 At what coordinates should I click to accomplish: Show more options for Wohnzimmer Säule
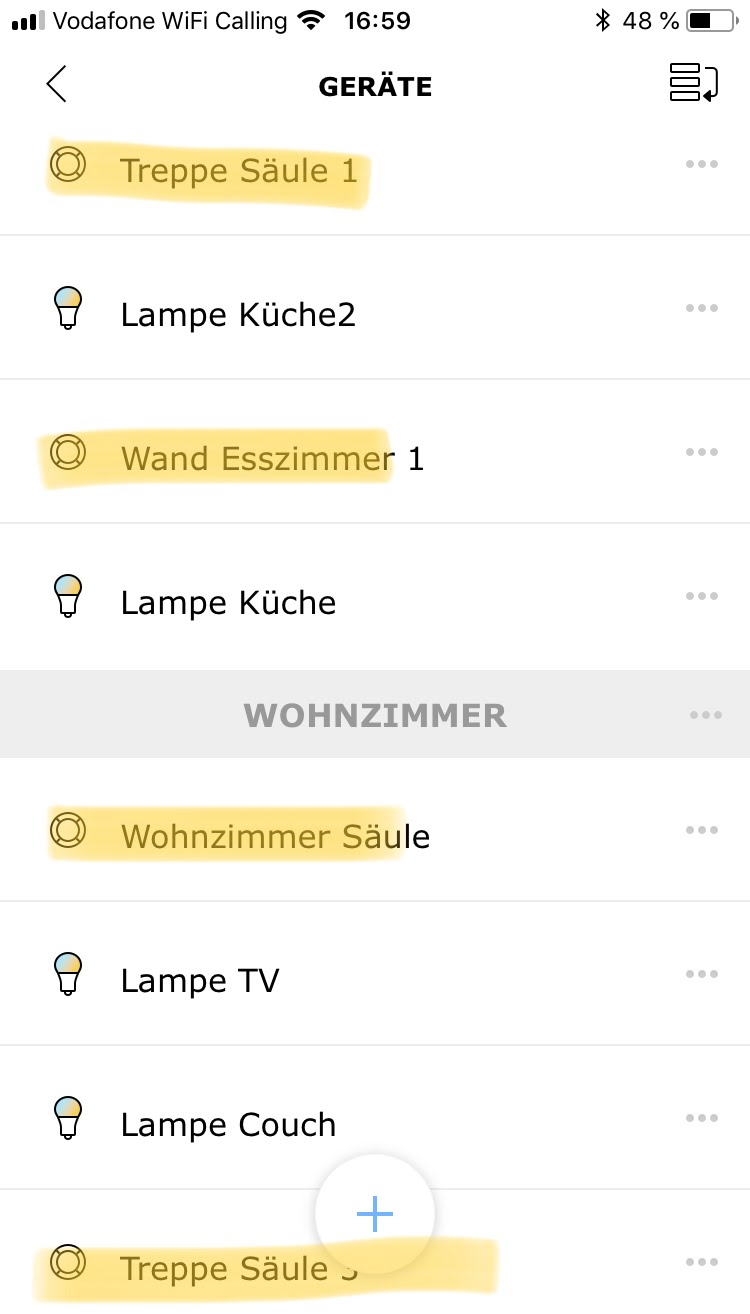[702, 830]
